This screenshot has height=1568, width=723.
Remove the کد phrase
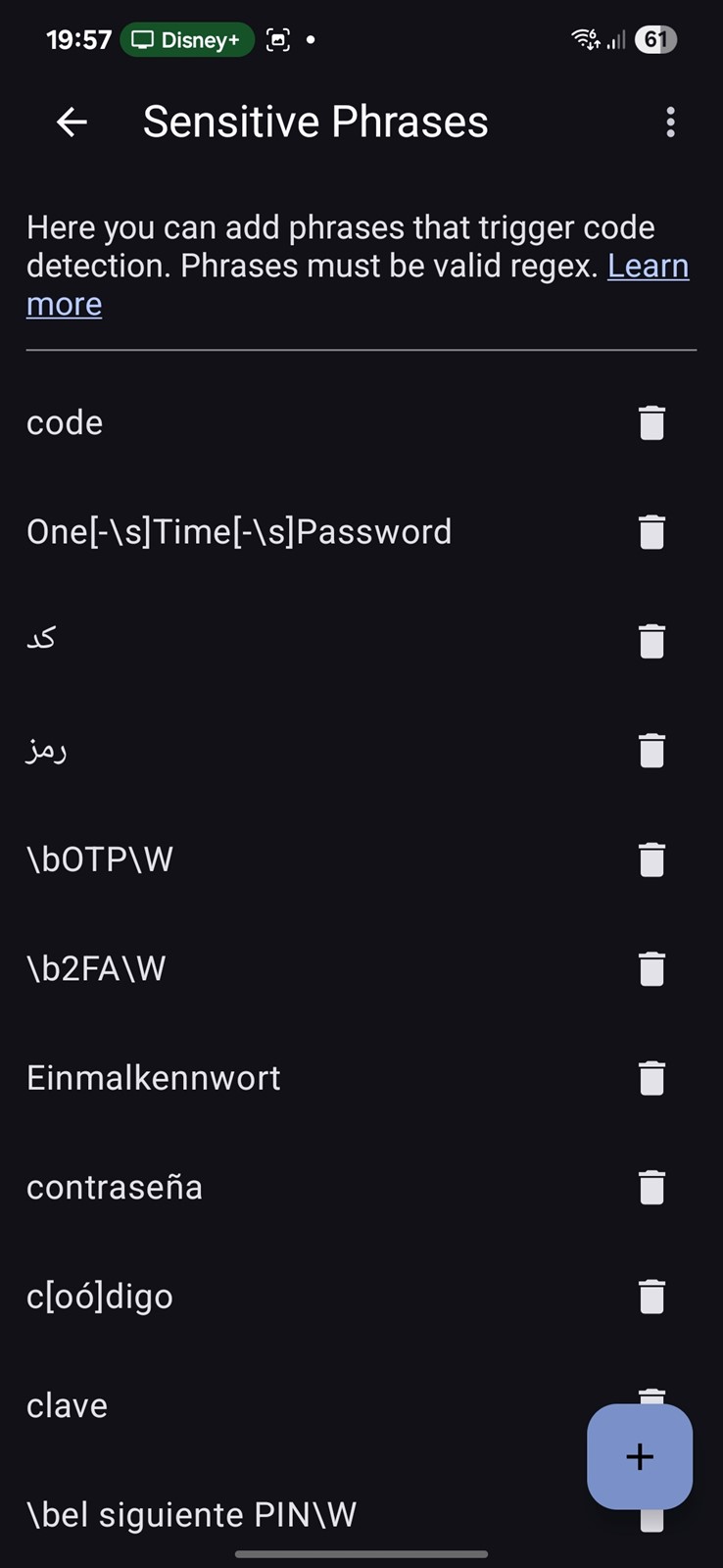pos(651,641)
